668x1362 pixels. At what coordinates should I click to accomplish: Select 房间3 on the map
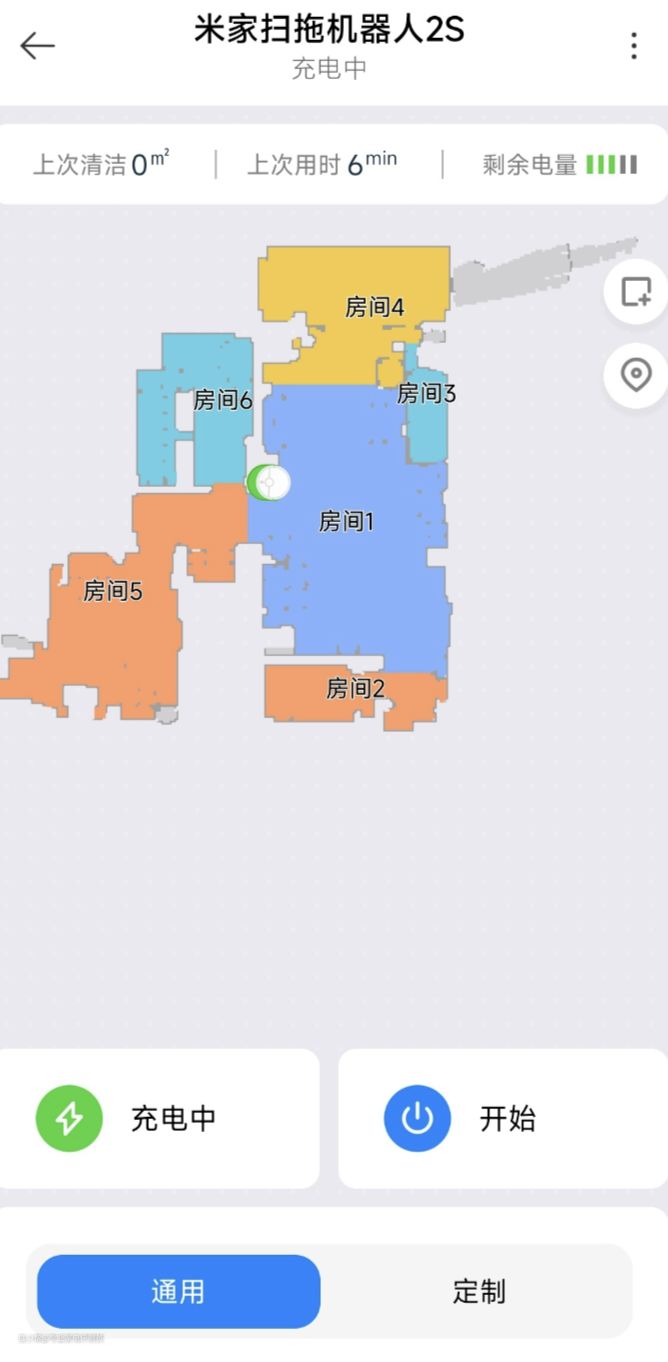pyautogui.click(x=426, y=394)
